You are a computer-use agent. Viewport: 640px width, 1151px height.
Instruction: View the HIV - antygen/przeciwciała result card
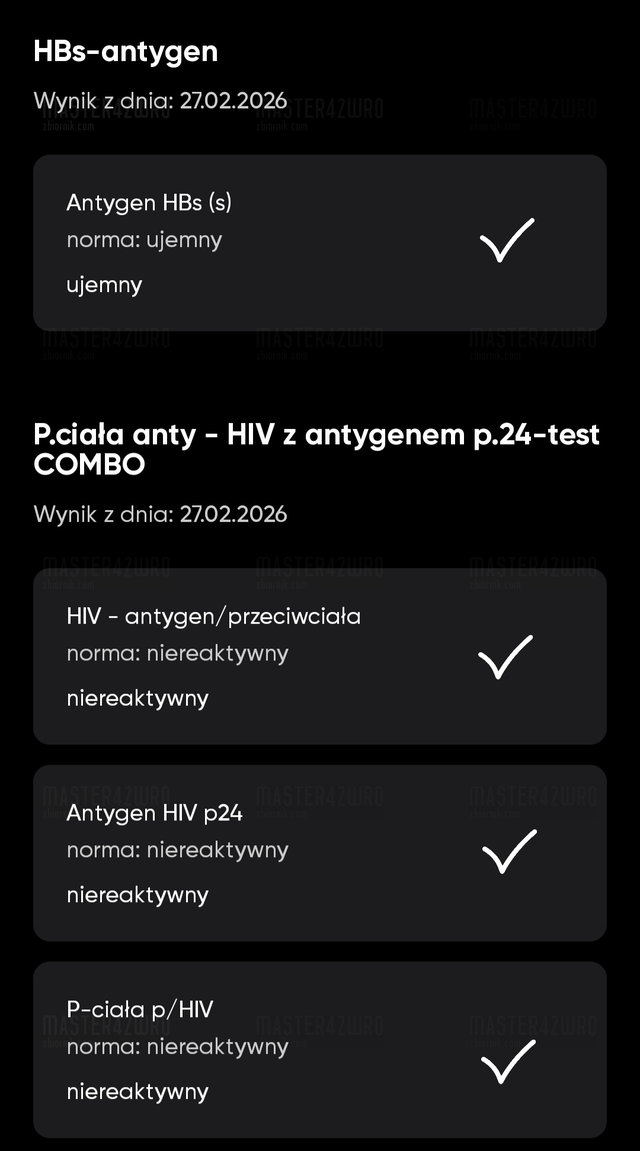319,656
